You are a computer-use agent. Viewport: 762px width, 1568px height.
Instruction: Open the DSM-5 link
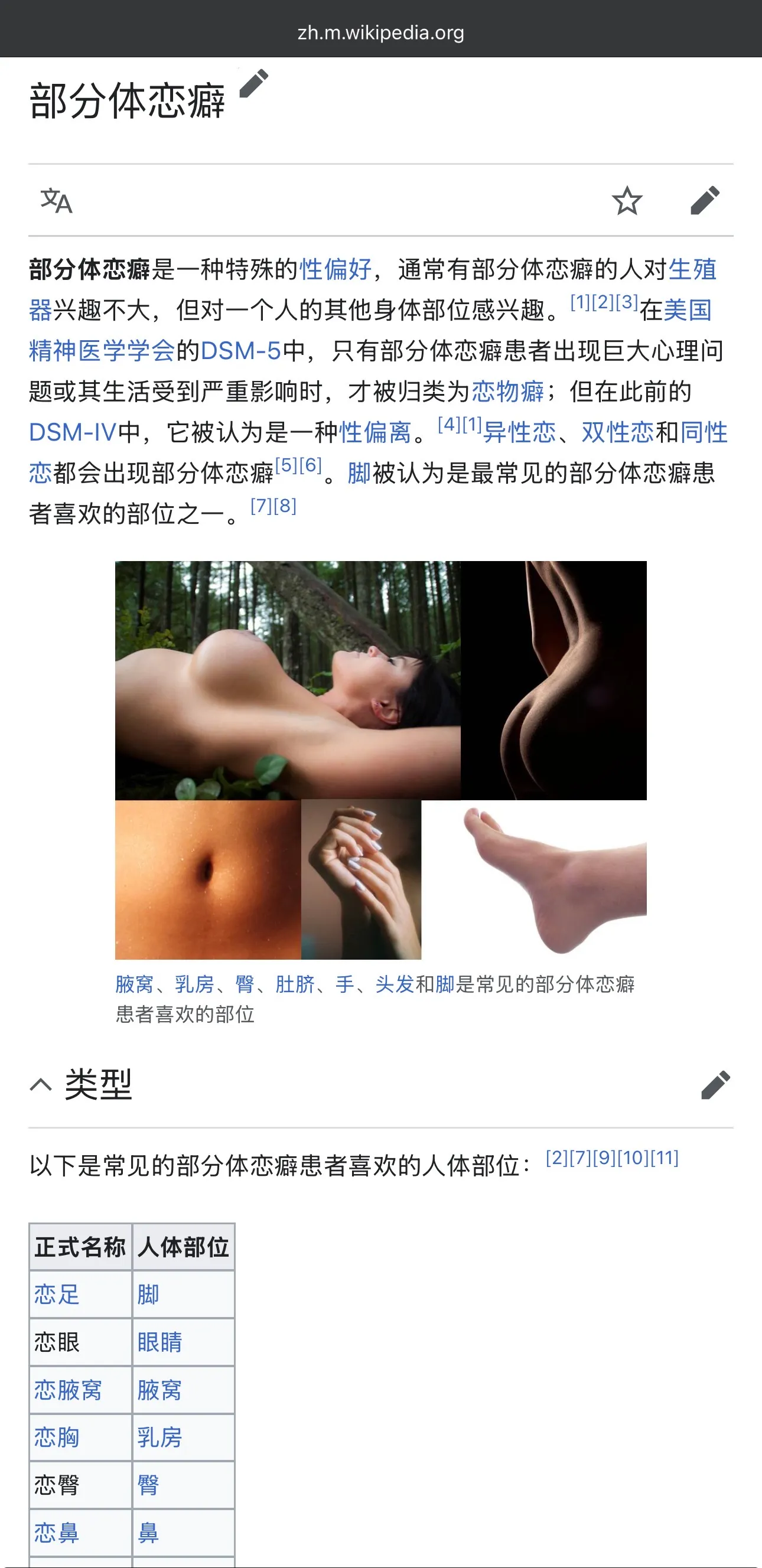240,351
